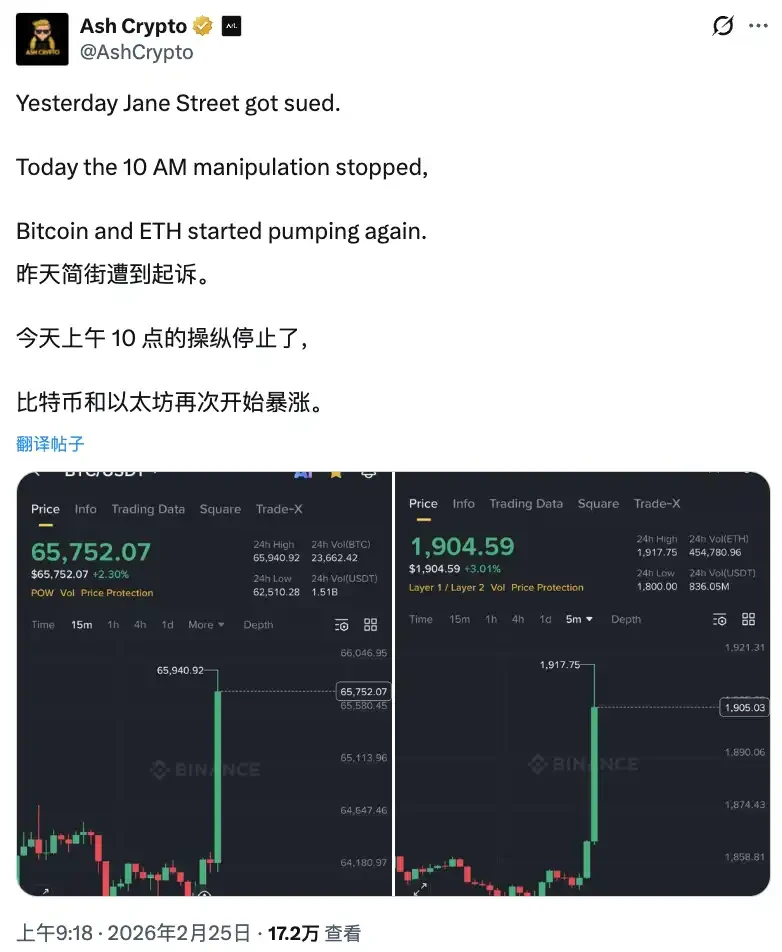Open the indicator settings icon beside Depth
The image size is (782, 952).
[341, 626]
